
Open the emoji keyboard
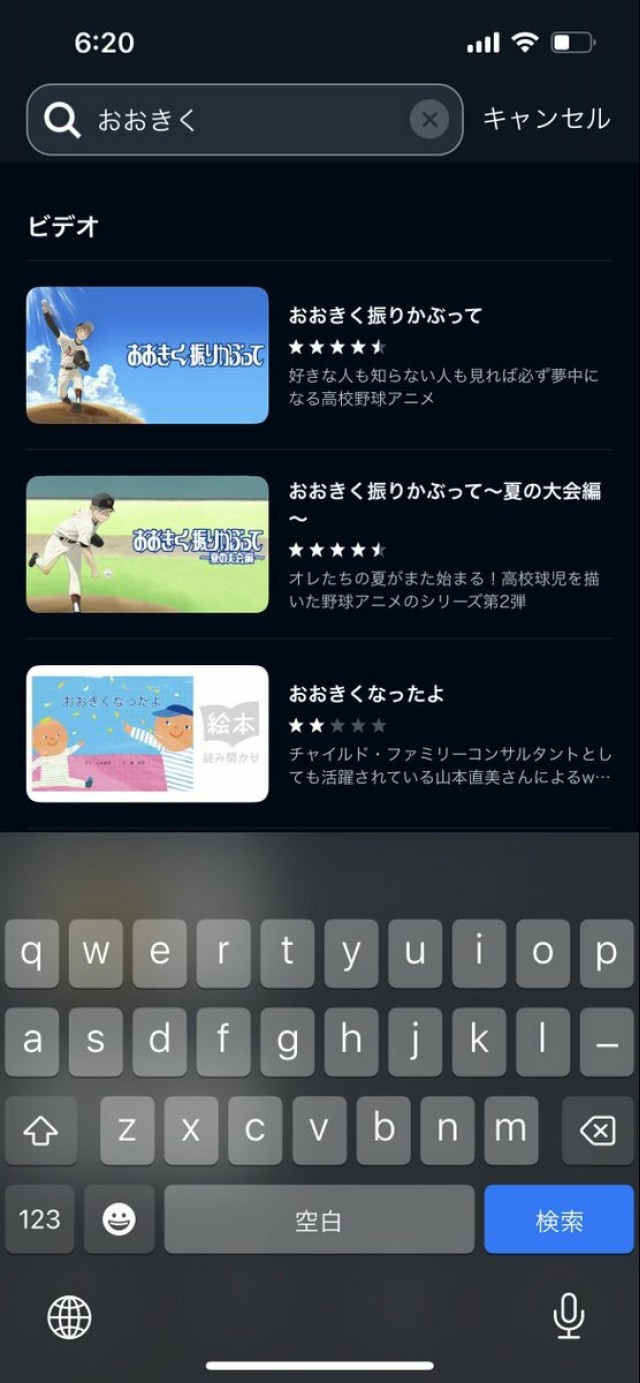pos(119,1220)
